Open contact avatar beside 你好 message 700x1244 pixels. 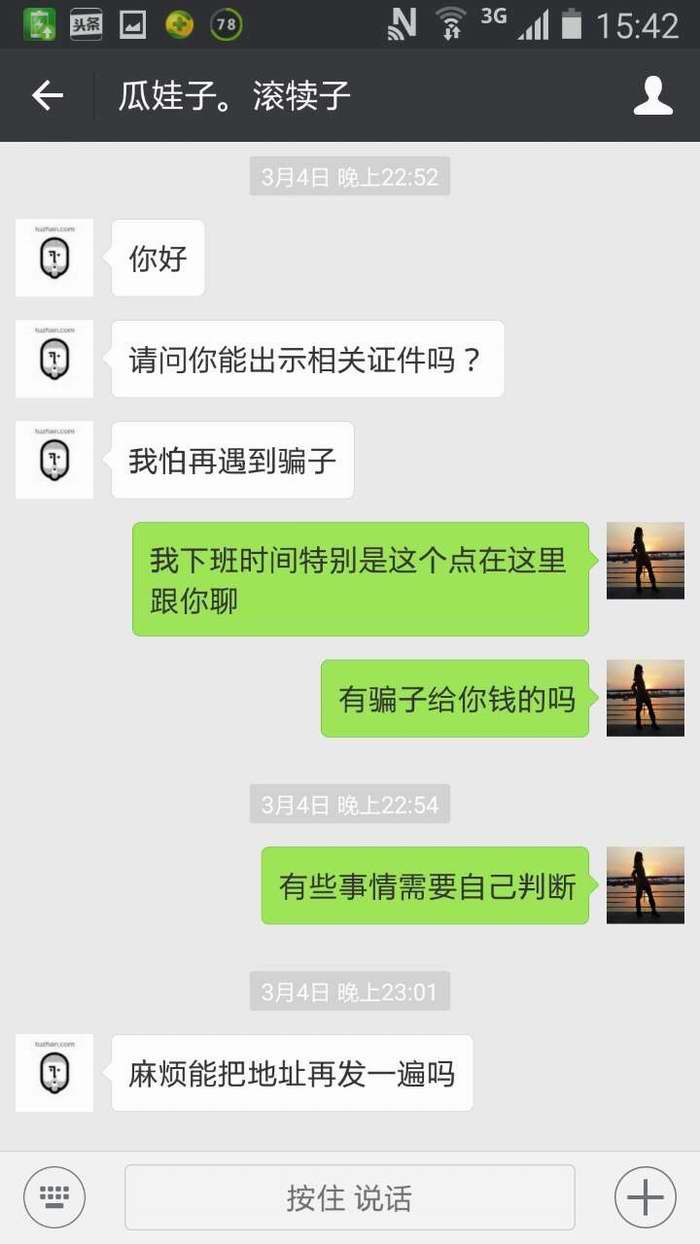pos(54,258)
